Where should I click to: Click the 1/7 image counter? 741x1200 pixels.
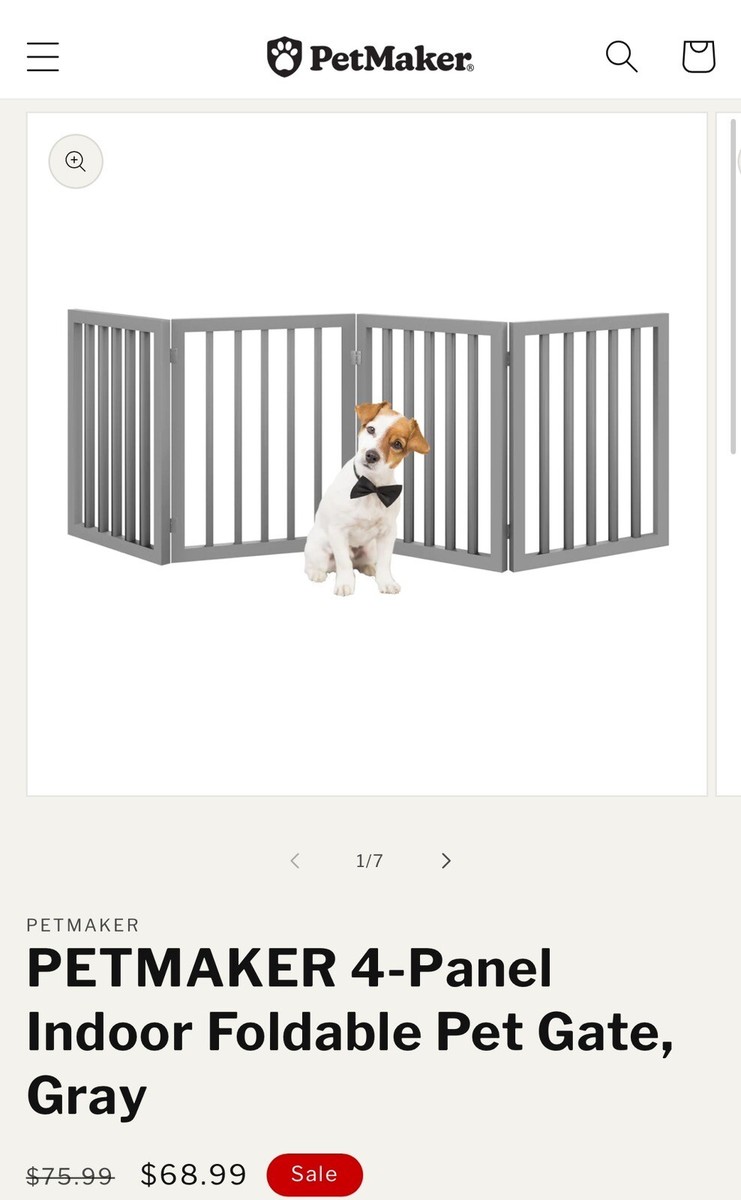[x=370, y=860]
